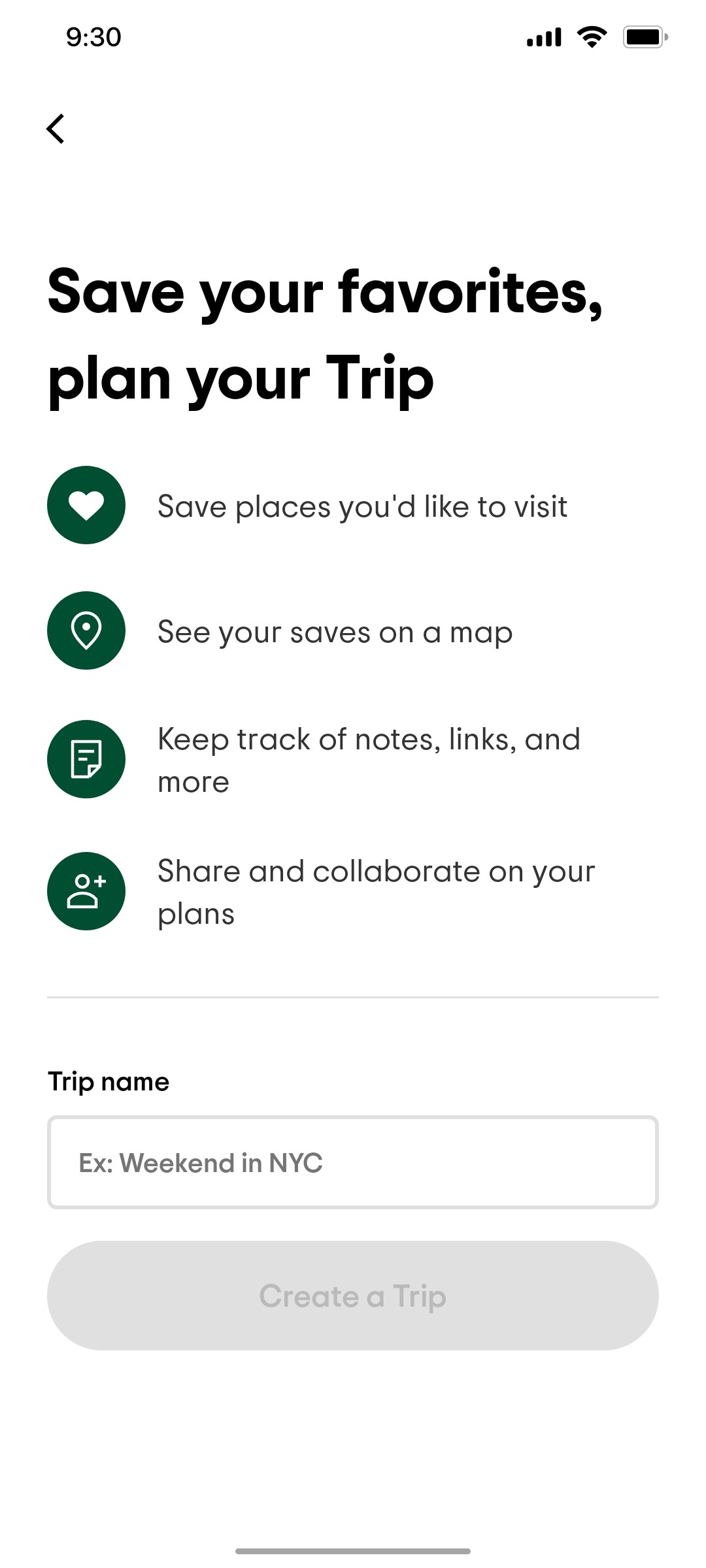Click the Wi-Fi indicator in the status bar
706x1568 pixels.
[590, 37]
